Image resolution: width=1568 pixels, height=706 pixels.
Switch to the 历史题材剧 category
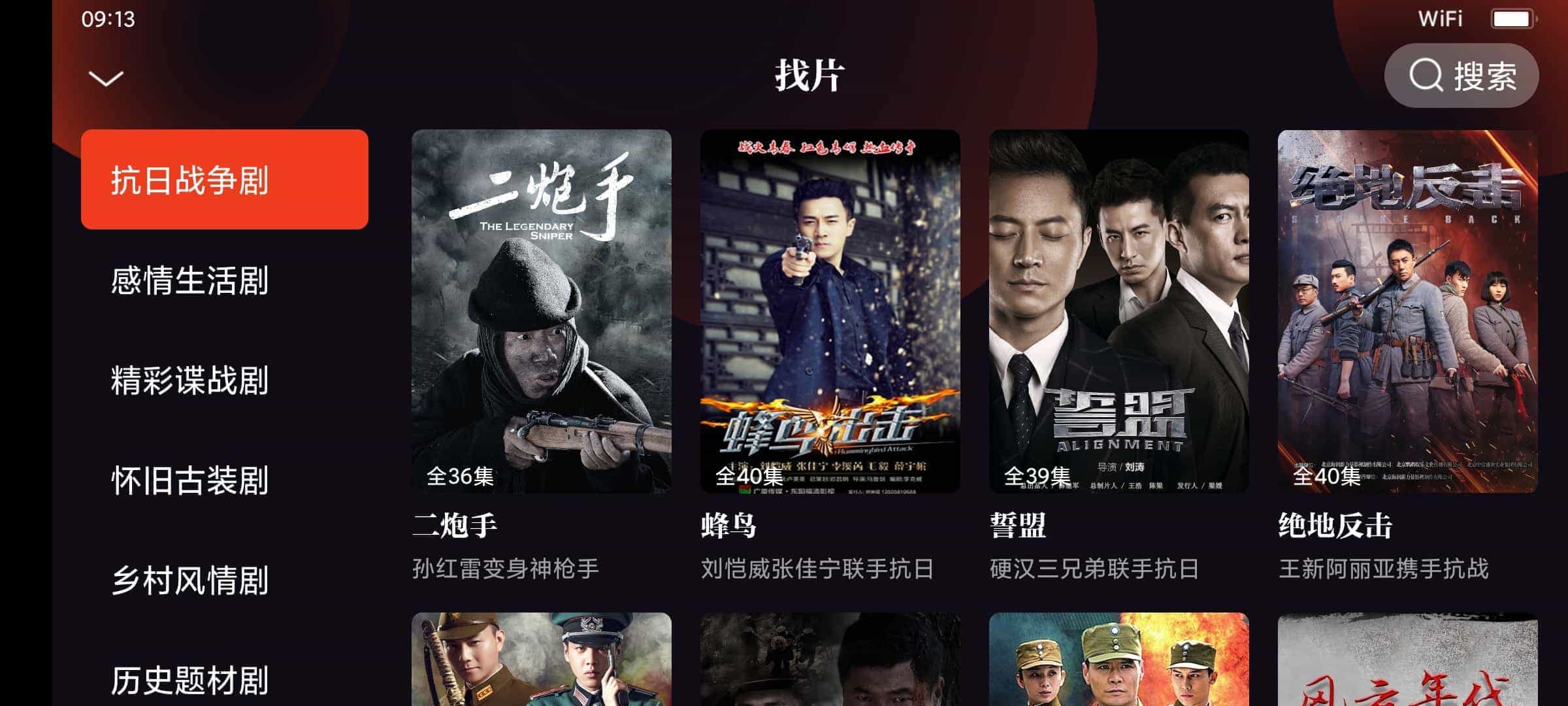189,680
